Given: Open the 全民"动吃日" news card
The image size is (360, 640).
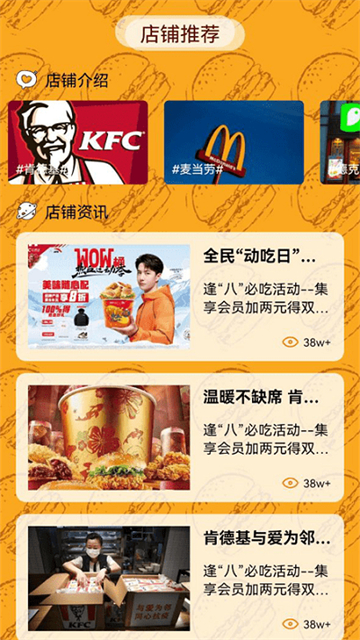Looking at the screenshot, I should coord(180,297).
